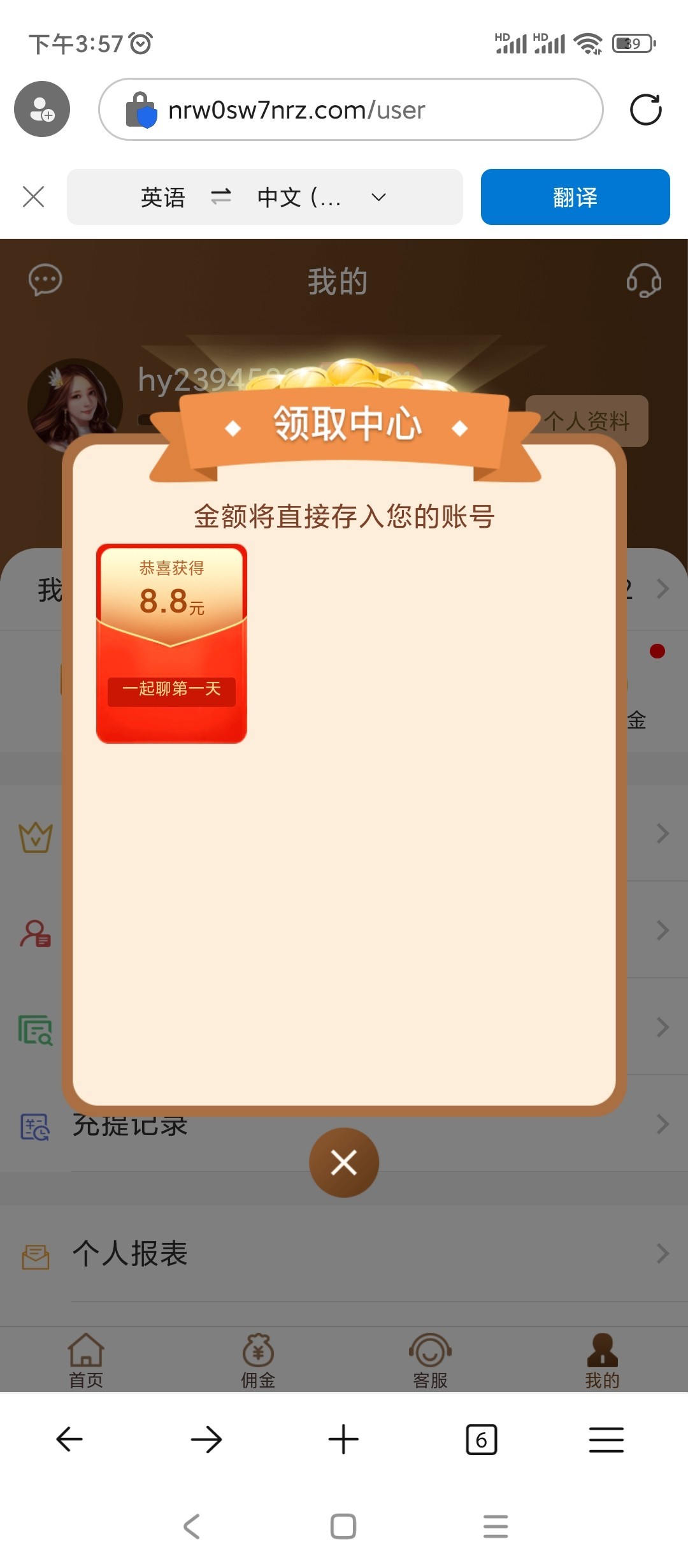Claim the 8.8元 red envelope
Viewport: 688px width, 1568px height.
coord(171,644)
